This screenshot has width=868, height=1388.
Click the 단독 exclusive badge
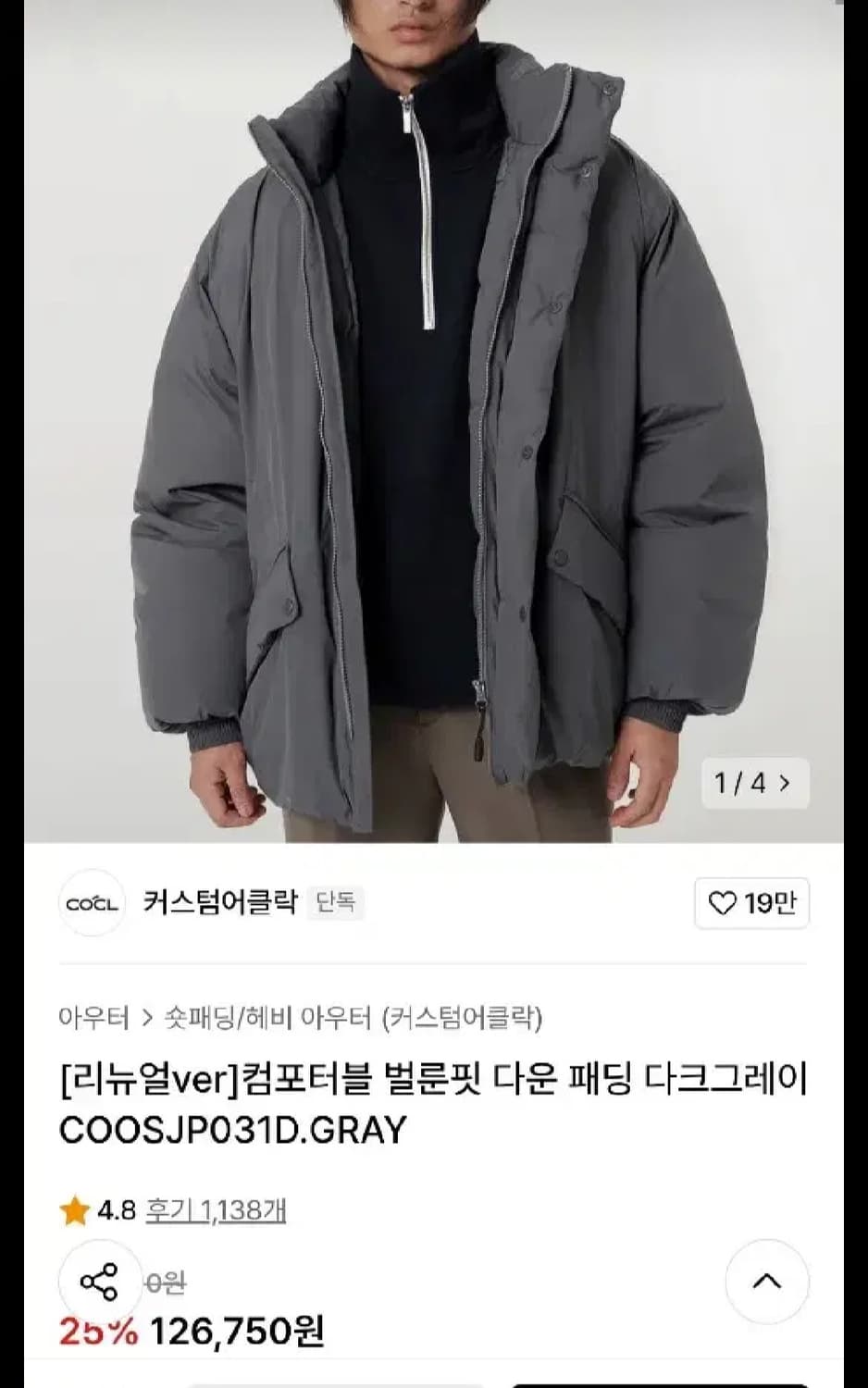pos(337,901)
